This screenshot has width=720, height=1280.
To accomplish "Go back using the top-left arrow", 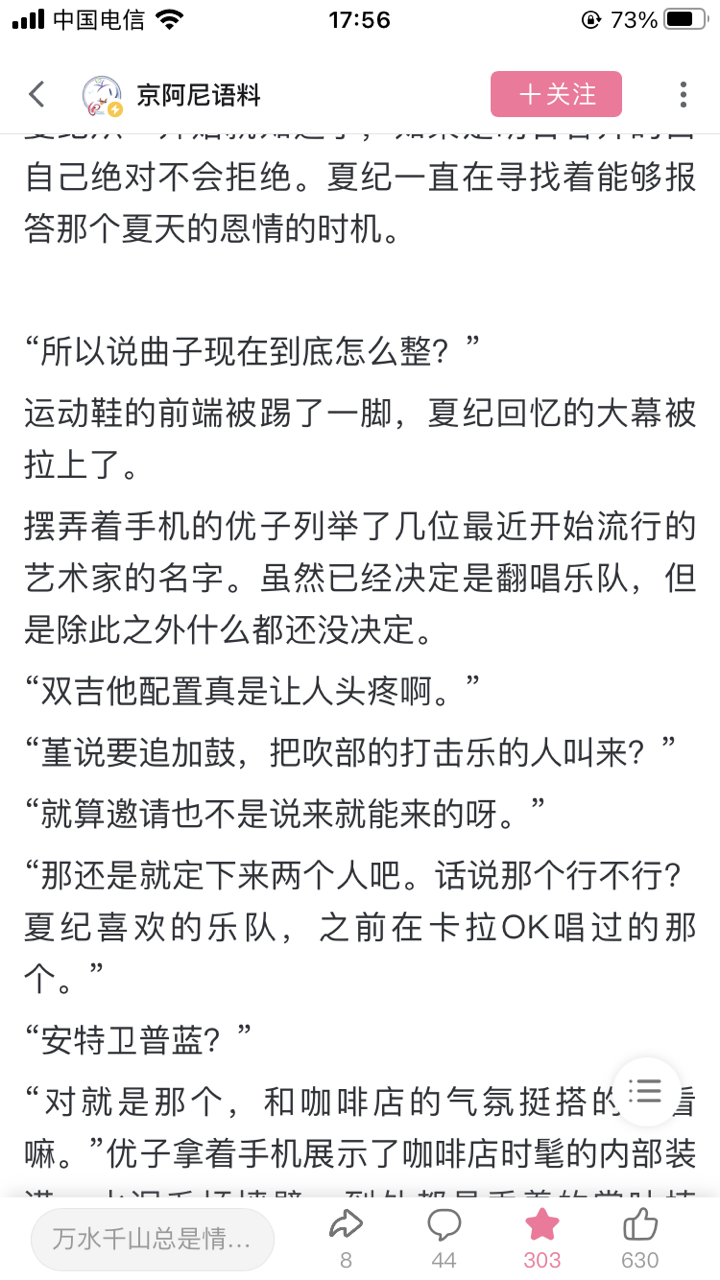I will click(37, 95).
